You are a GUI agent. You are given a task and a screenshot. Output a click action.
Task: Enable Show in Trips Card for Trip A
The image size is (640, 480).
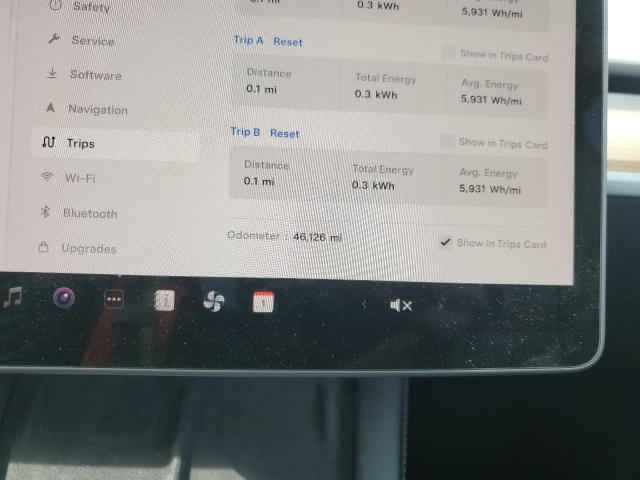[x=448, y=53]
